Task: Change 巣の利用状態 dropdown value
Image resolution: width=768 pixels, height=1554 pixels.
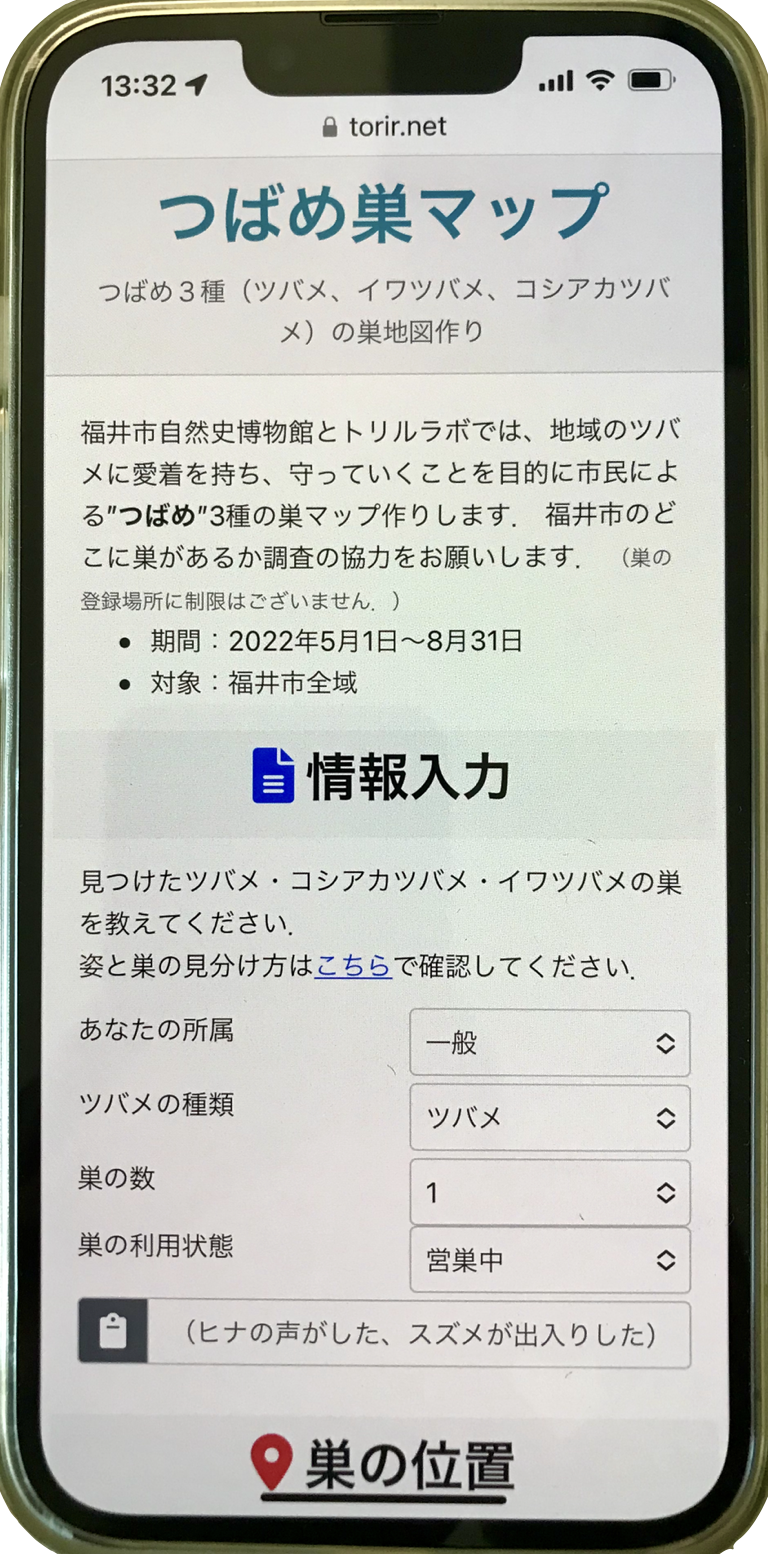Action: [x=549, y=1260]
